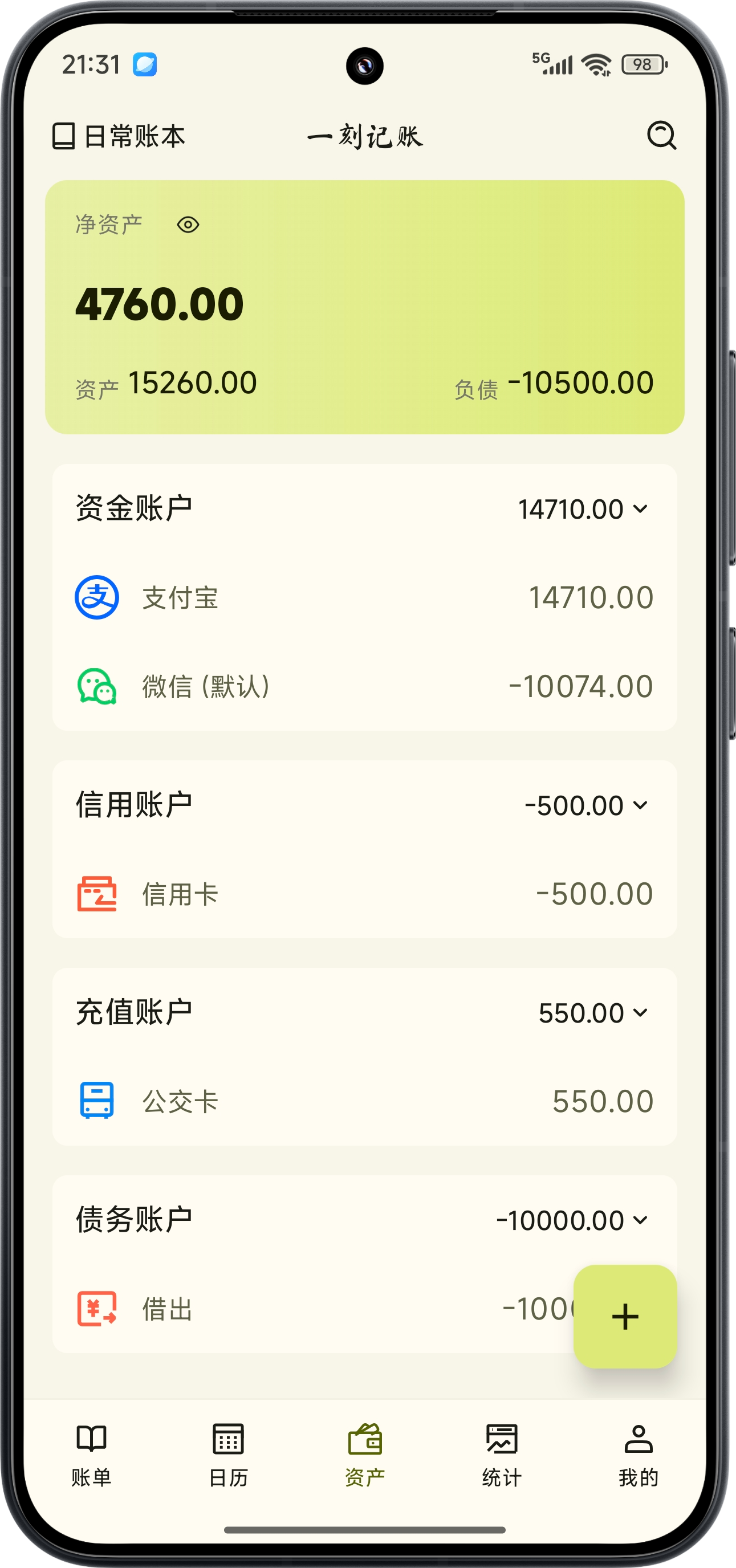Open the 信用卡 account
Image resolution: width=736 pixels, height=1568 pixels.
pyautogui.click(x=364, y=894)
